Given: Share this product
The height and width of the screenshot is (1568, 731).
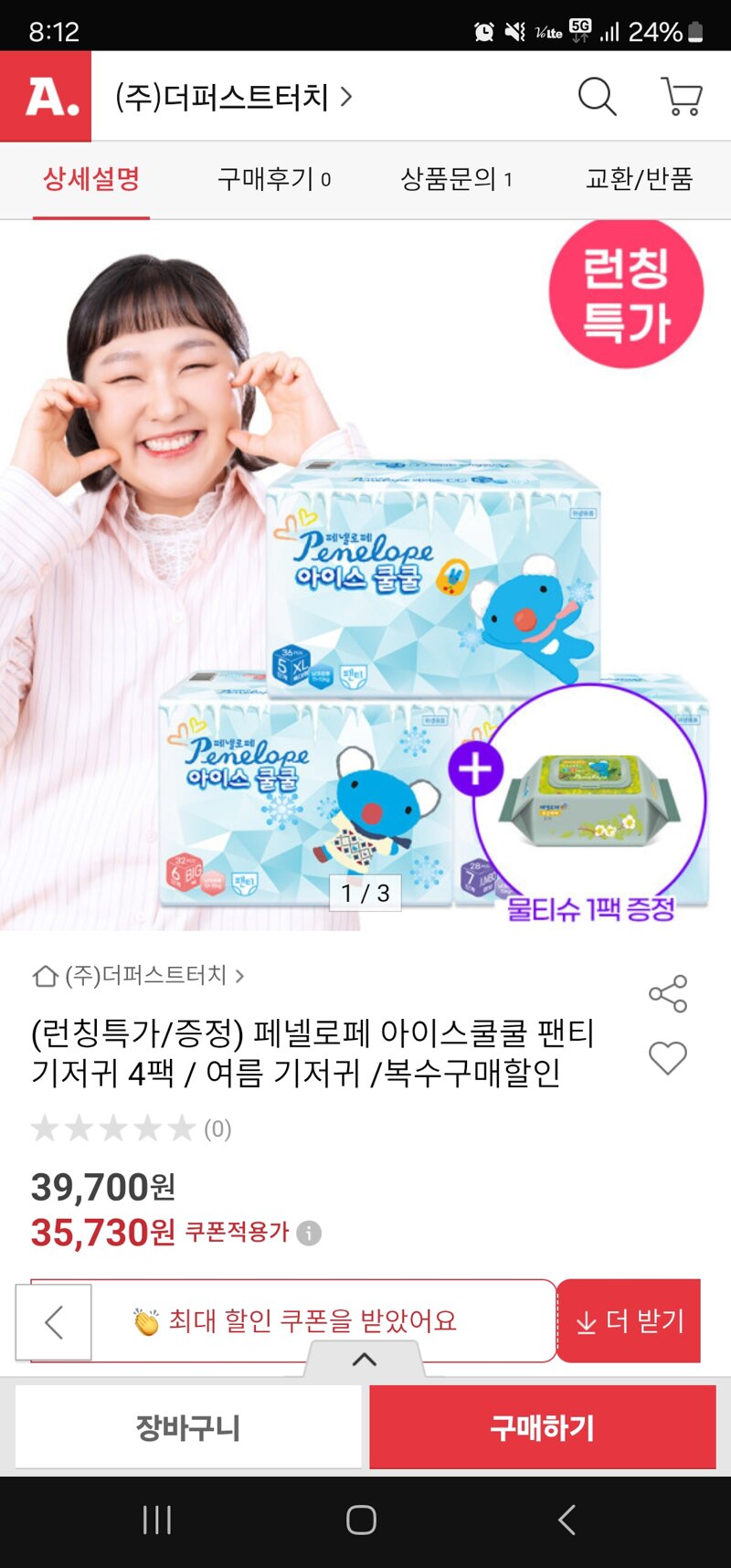Looking at the screenshot, I should (x=667, y=993).
